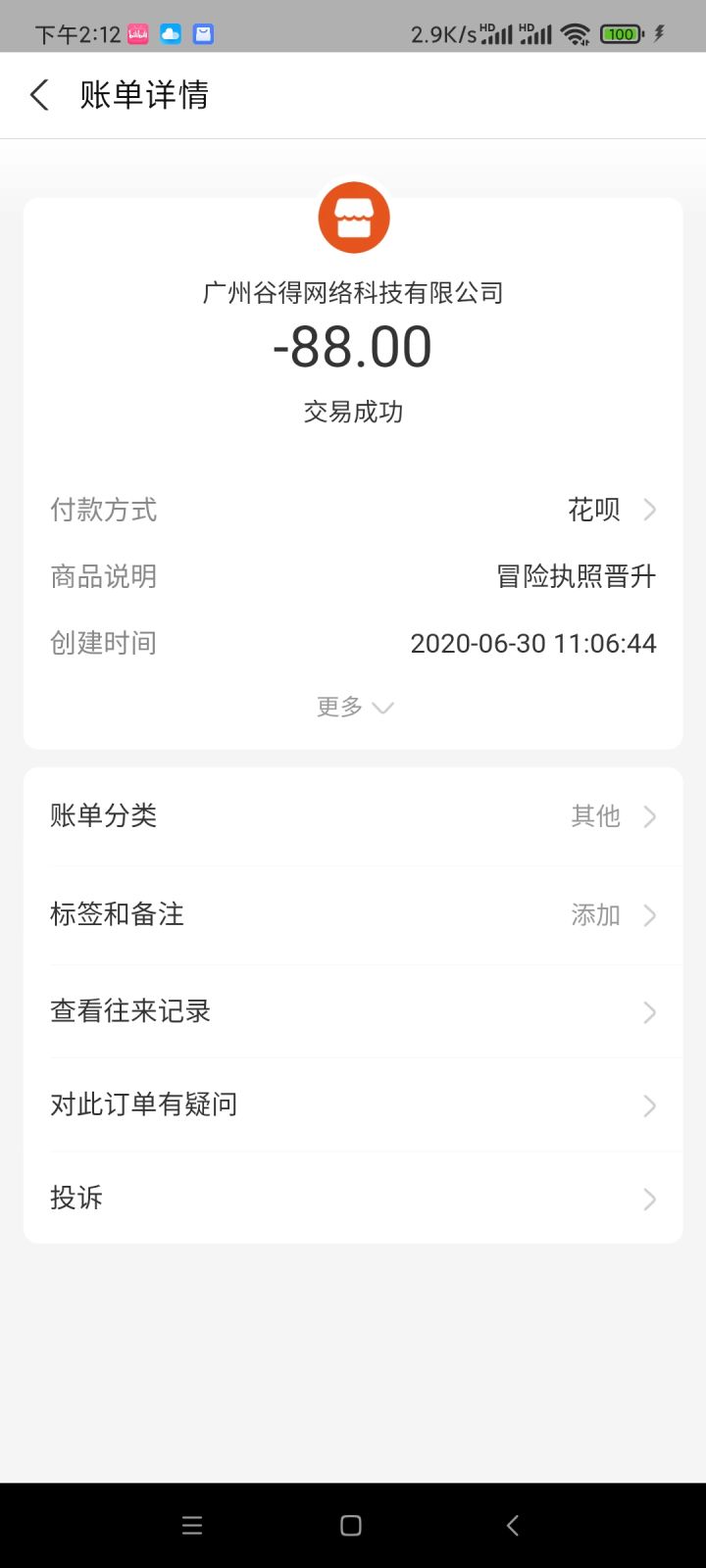Viewport: 706px width, 1568px height.
Task: Open 查看往来记录
Action: point(353,1011)
